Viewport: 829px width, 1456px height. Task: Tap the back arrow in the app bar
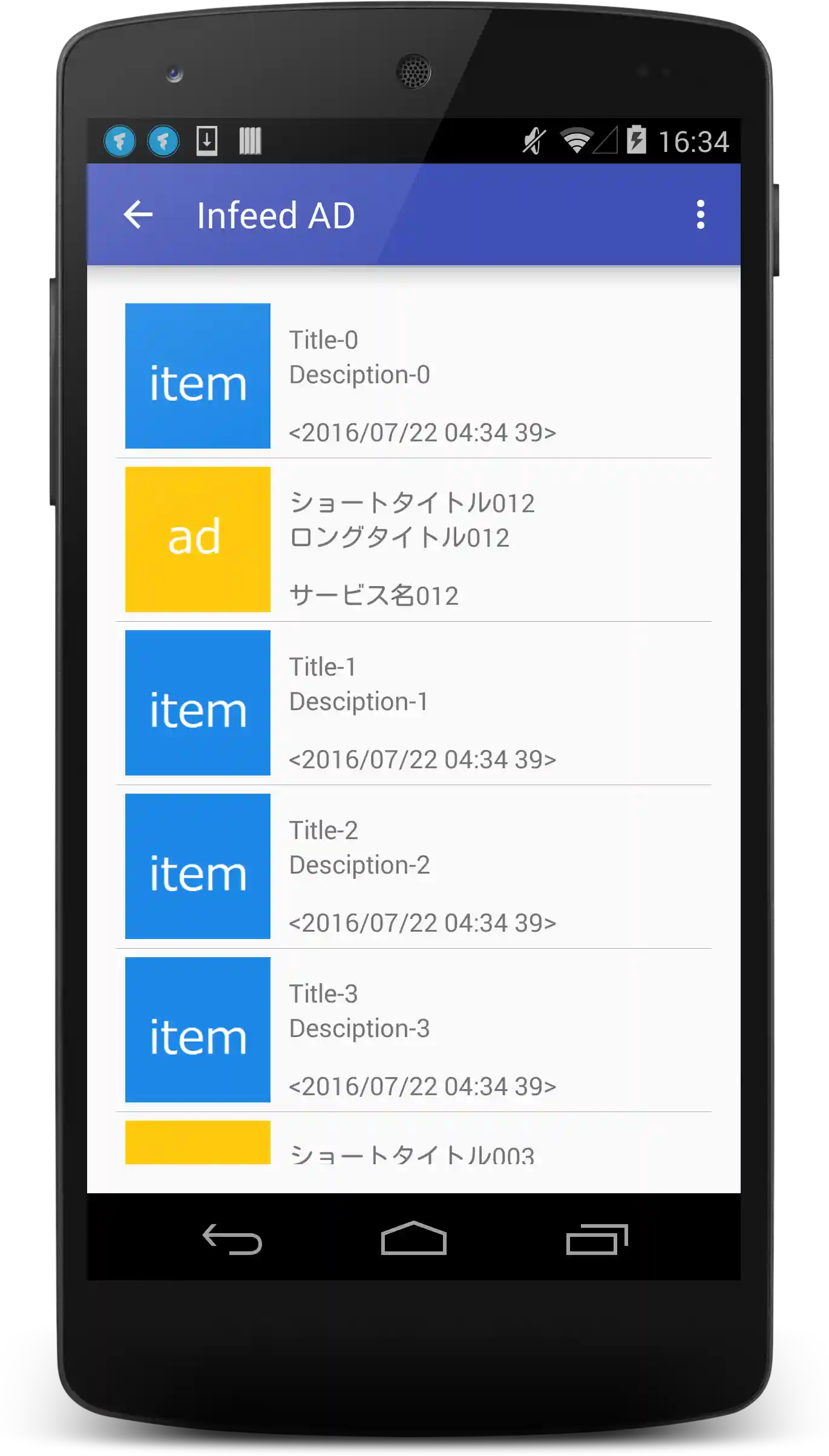click(138, 216)
